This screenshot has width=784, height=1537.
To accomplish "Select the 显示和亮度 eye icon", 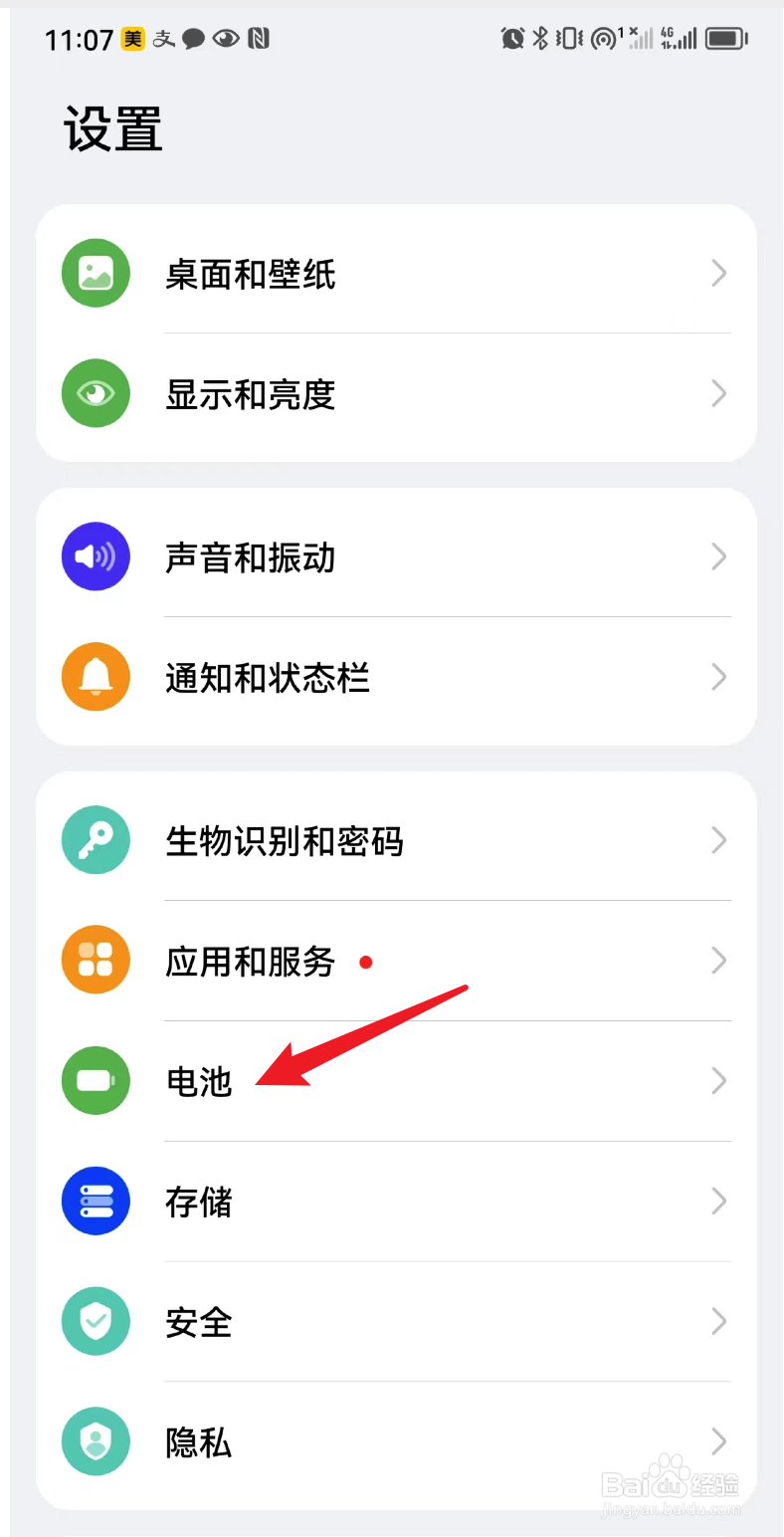I will [x=96, y=393].
